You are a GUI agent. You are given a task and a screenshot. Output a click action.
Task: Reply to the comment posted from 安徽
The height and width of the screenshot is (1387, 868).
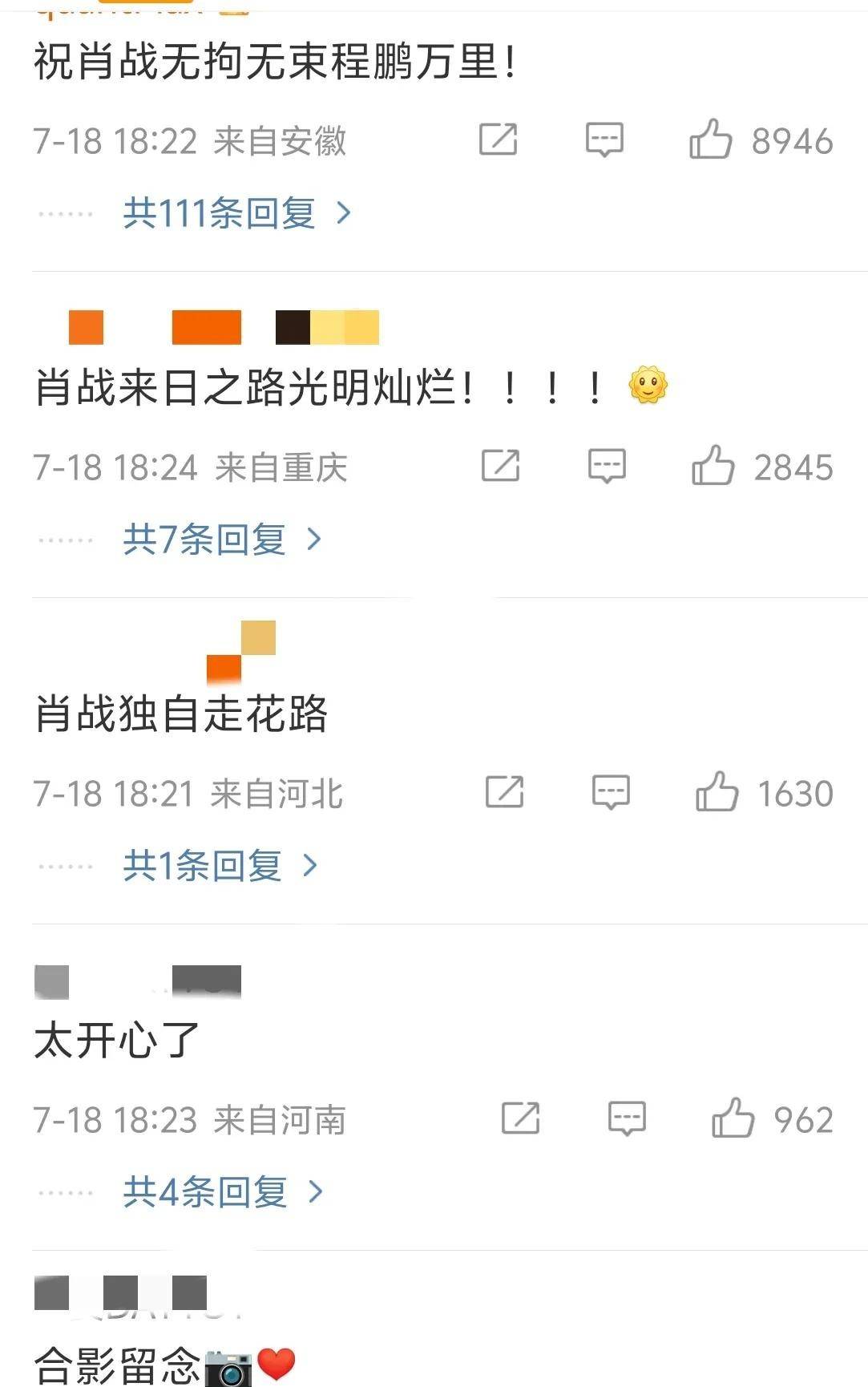tap(604, 140)
